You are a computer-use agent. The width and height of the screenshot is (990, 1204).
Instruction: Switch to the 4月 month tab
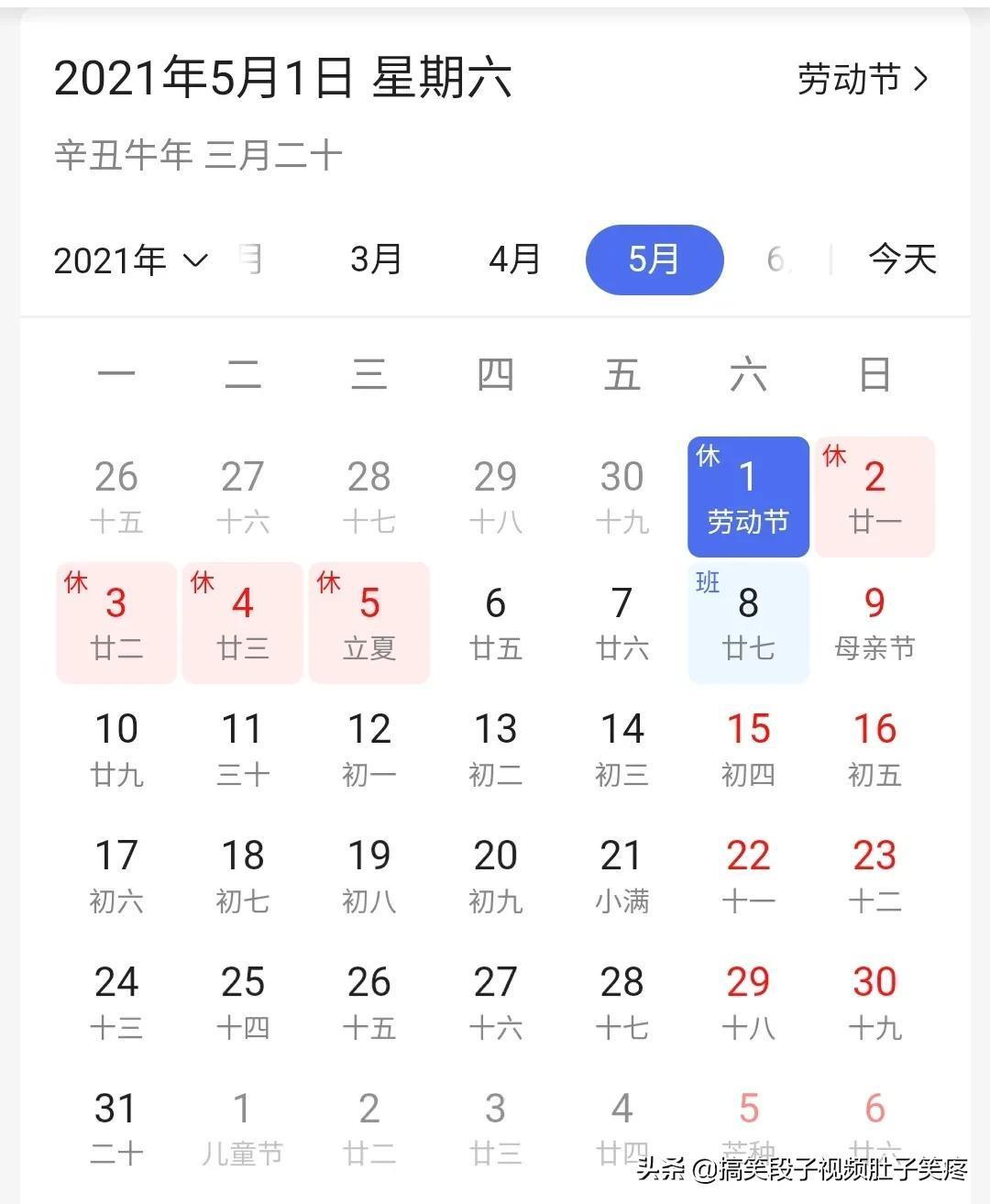tap(514, 260)
